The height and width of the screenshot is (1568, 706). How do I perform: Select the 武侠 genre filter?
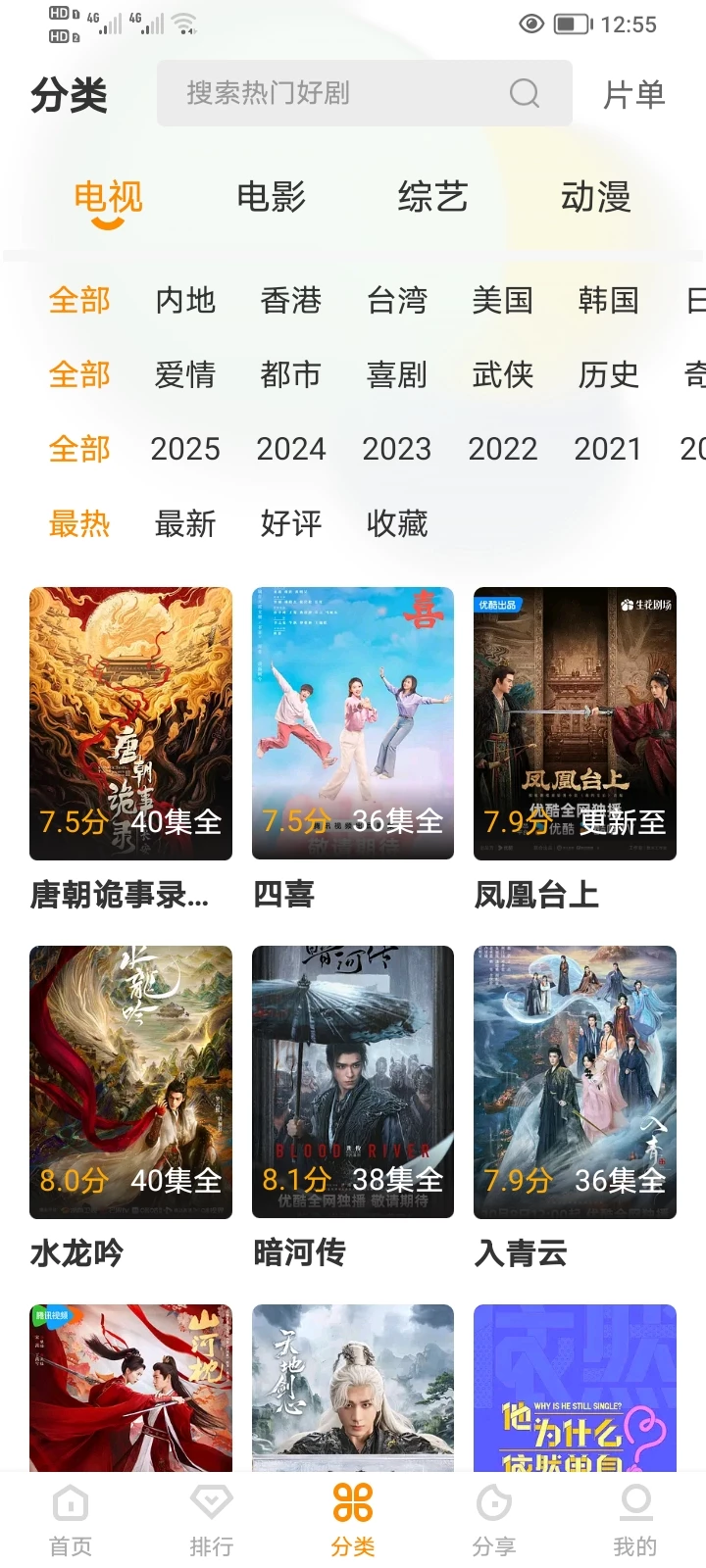502,374
